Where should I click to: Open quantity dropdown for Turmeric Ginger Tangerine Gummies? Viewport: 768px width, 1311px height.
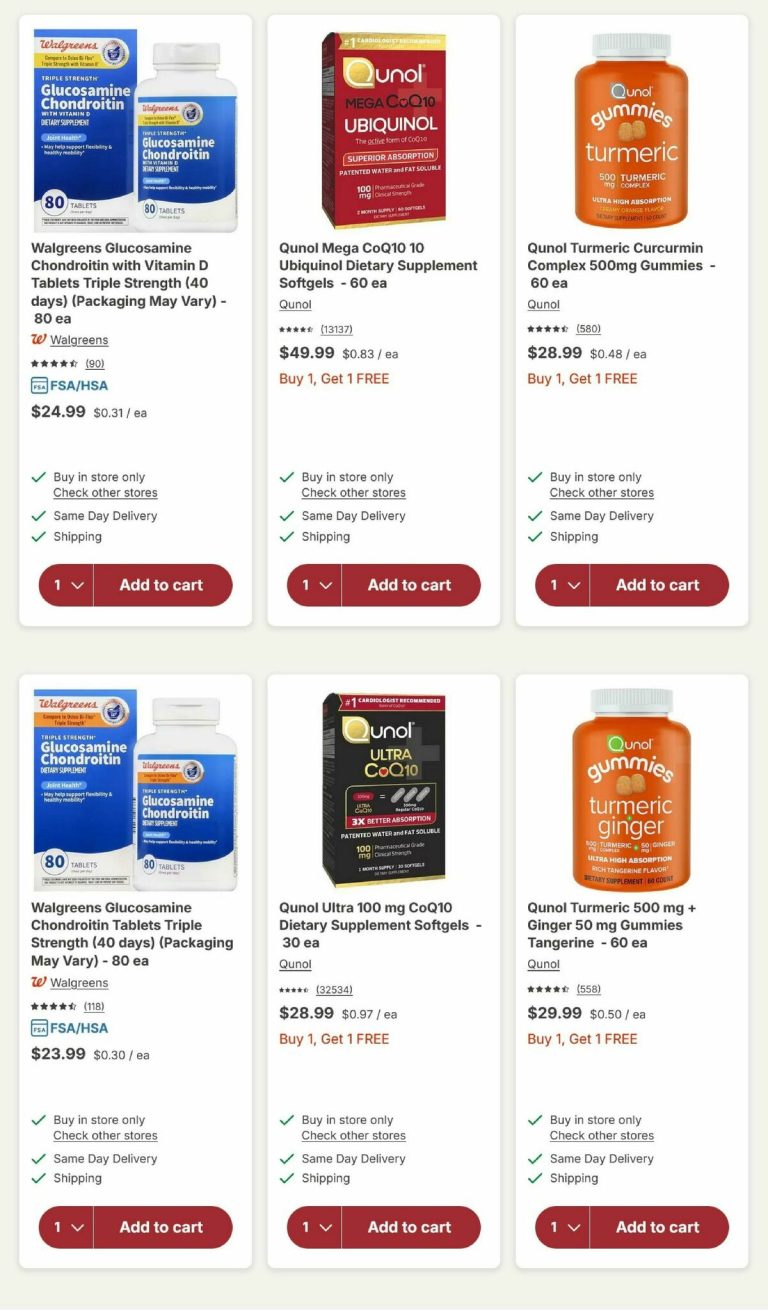(563, 1227)
